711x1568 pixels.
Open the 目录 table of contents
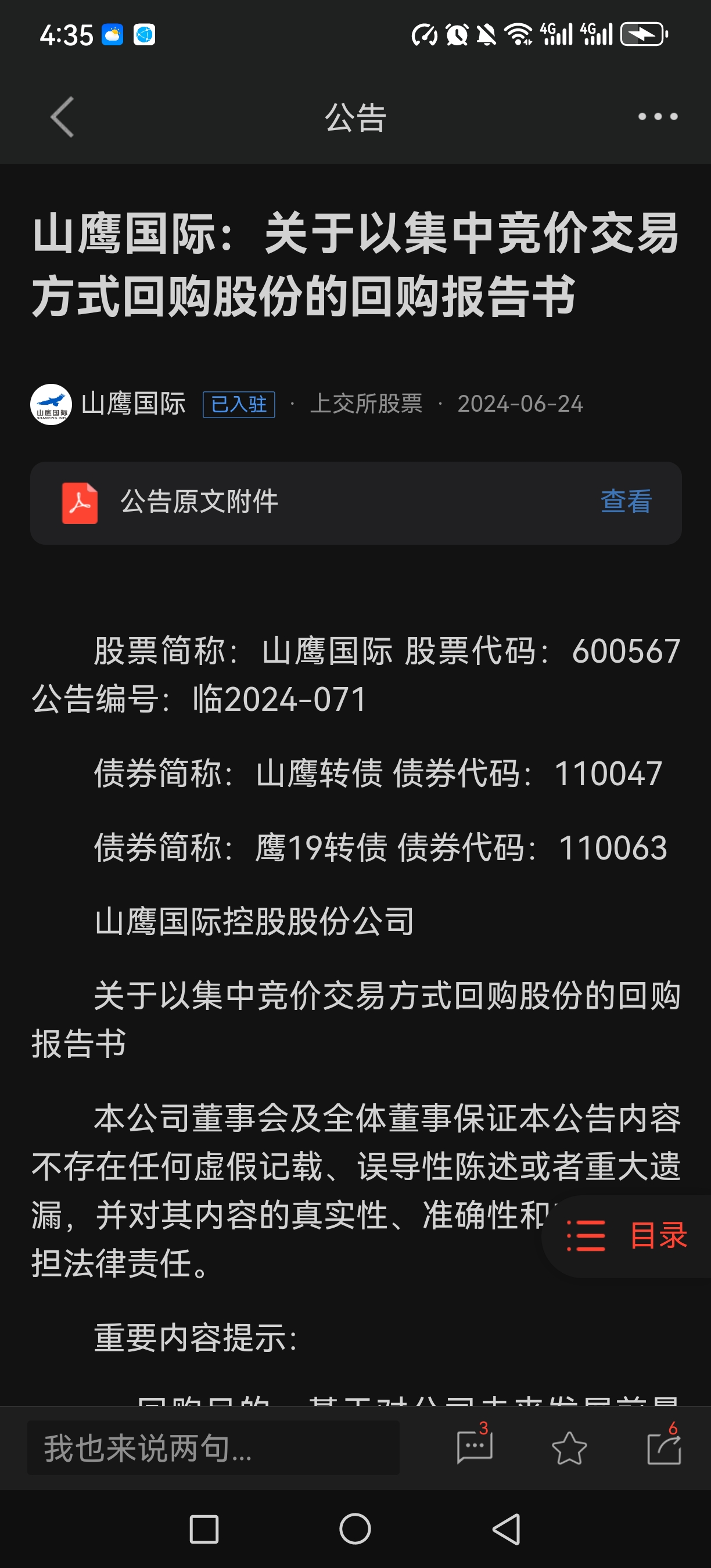[628, 1236]
